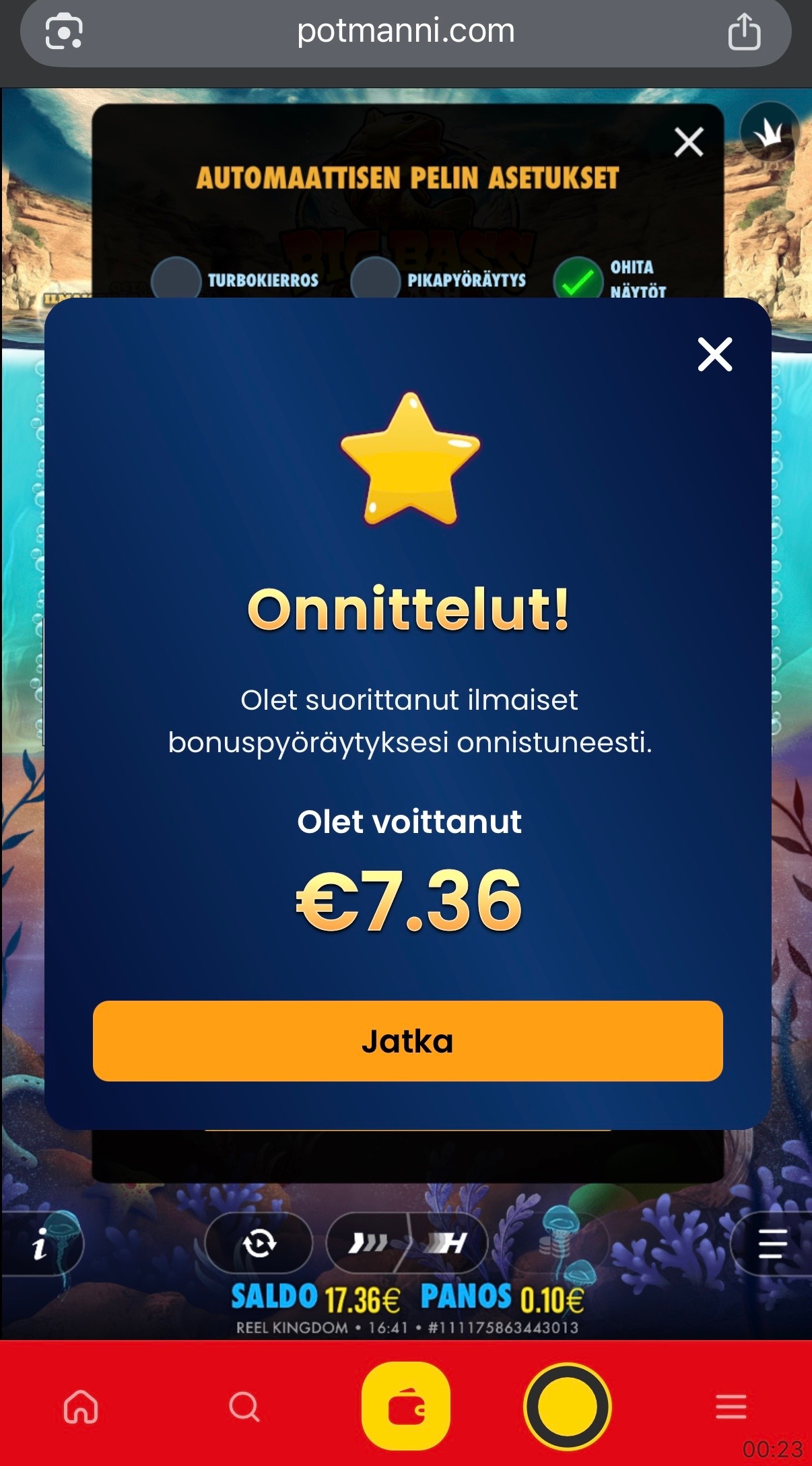Uncheck the Ohita näytöt option
This screenshot has width=812, height=1466.
click(x=577, y=279)
